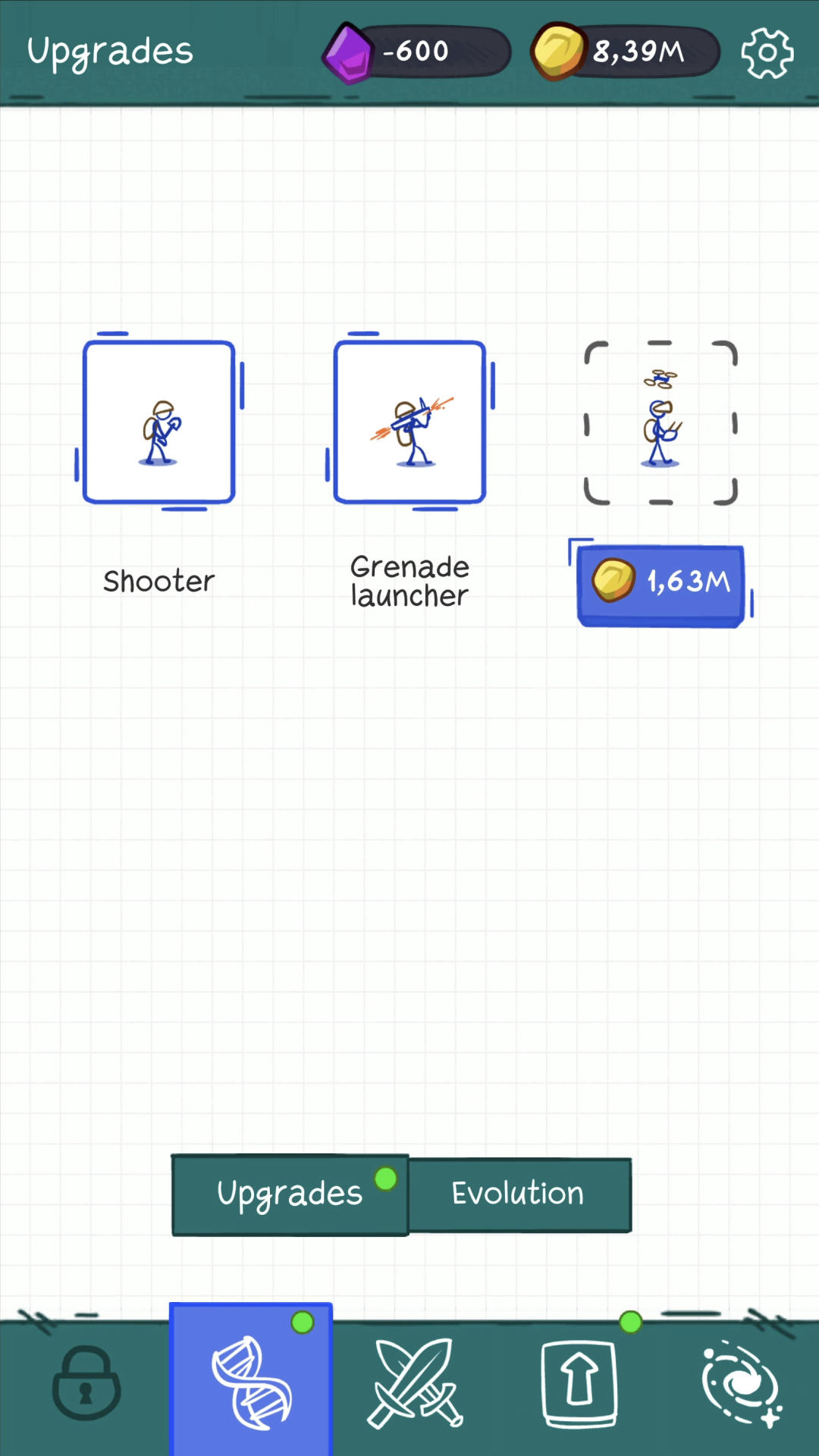This screenshot has width=819, height=1456.
Task: Switch to the Evolution tab
Action: point(519,1194)
